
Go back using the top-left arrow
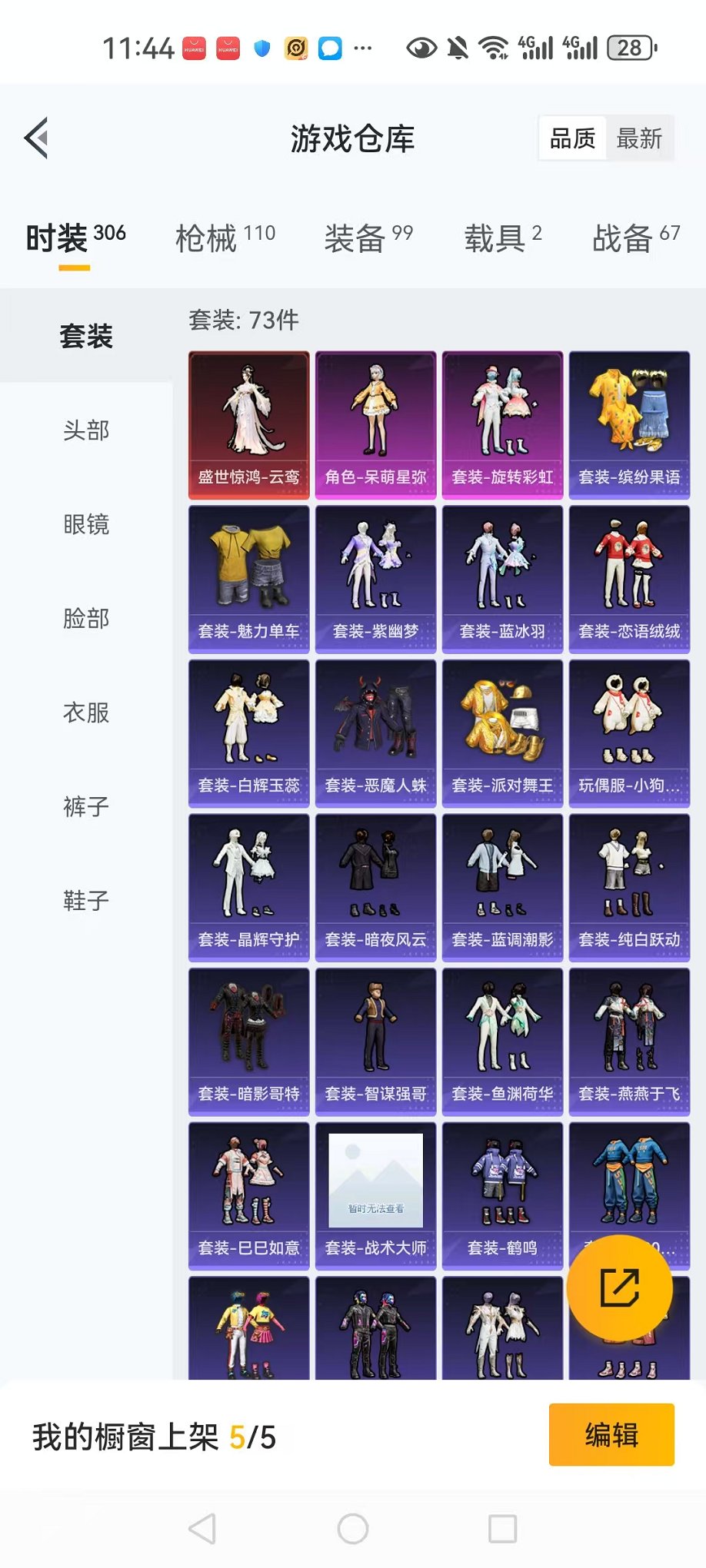(x=37, y=138)
